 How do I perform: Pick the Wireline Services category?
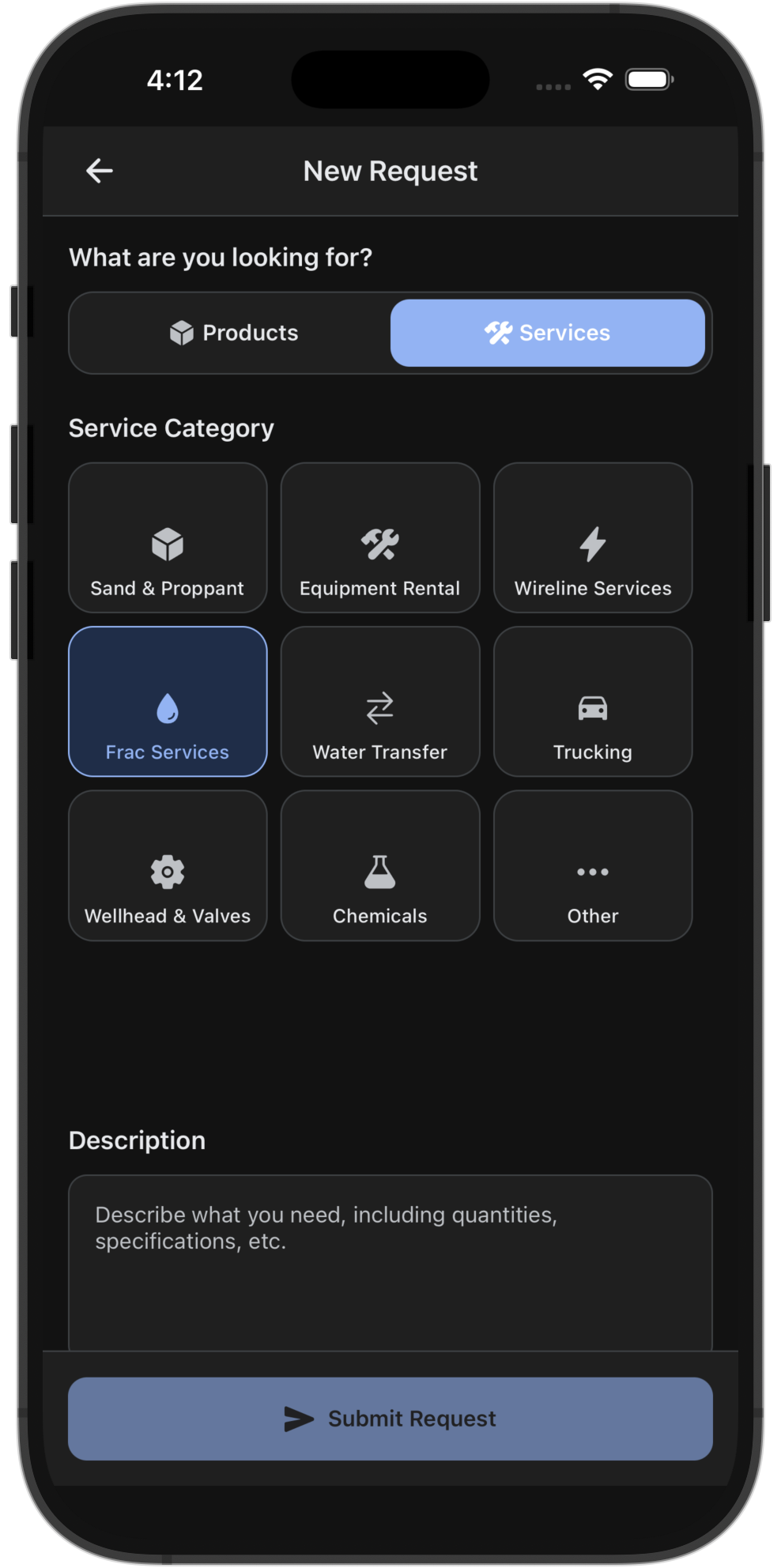[593, 537]
